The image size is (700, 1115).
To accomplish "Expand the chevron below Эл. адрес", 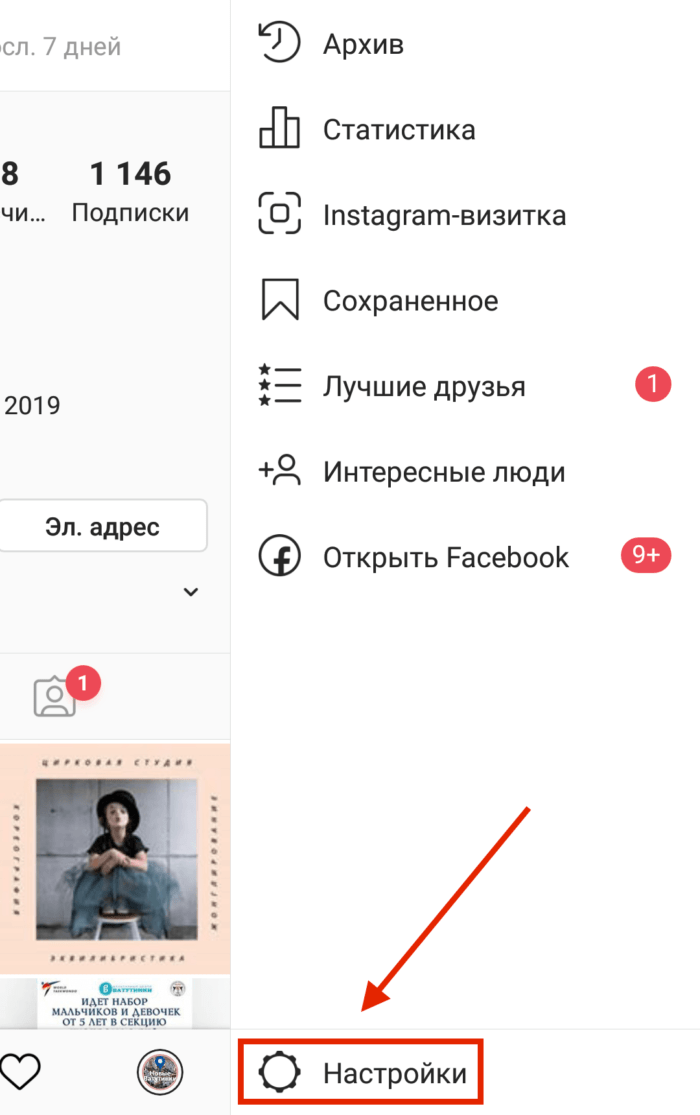I will click(191, 593).
